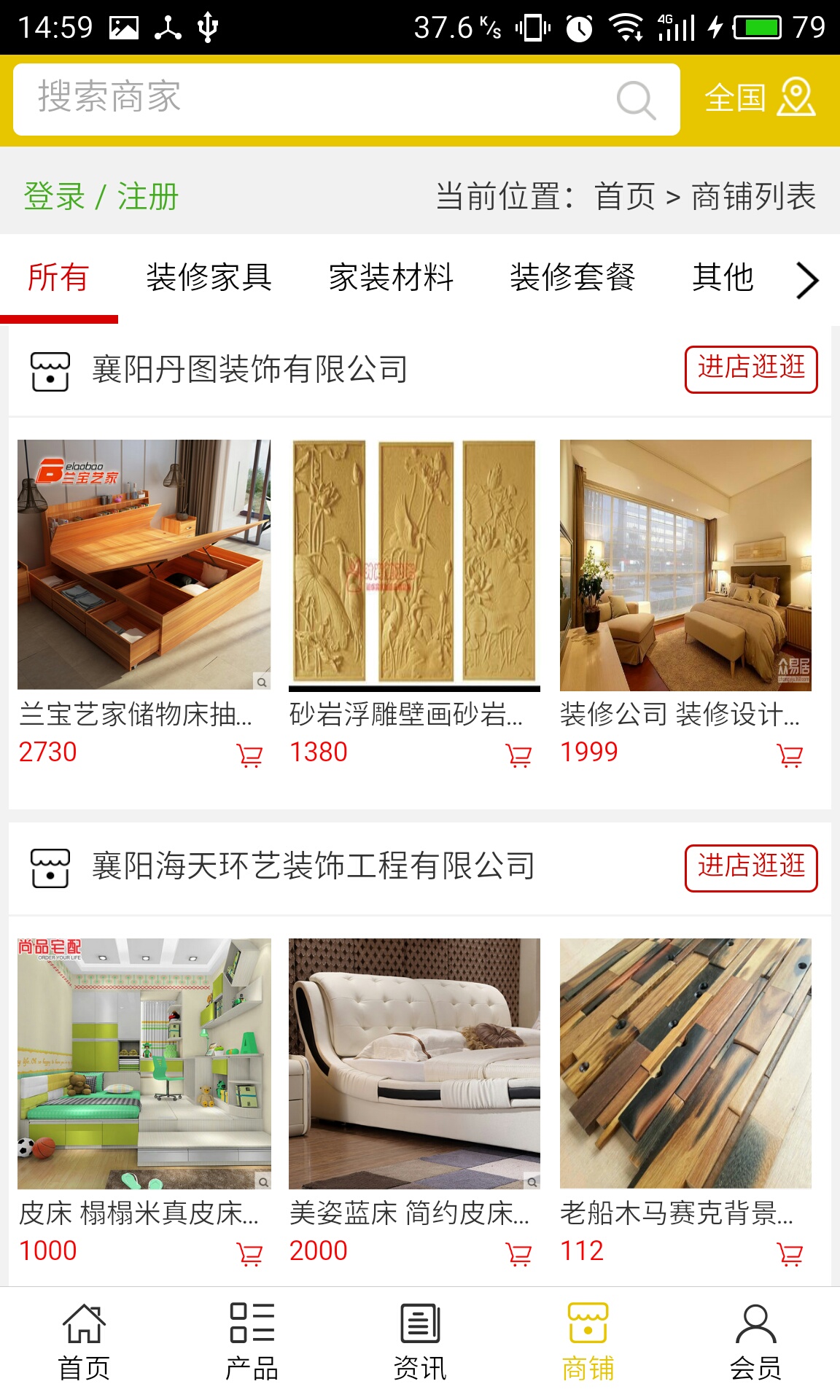View the 装修公司 装修设计 product
Image resolution: width=840 pixels, height=1400 pixels.
point(685,565)
